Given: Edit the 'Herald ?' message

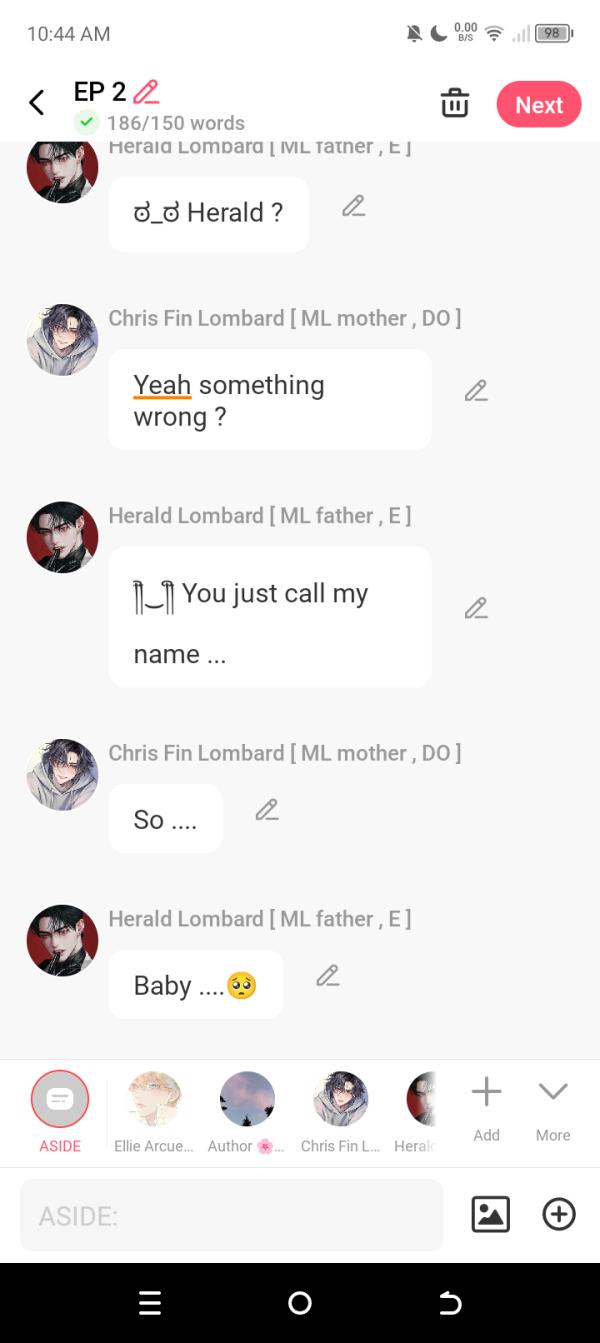Looking at the screenshot, I should 353,207.
